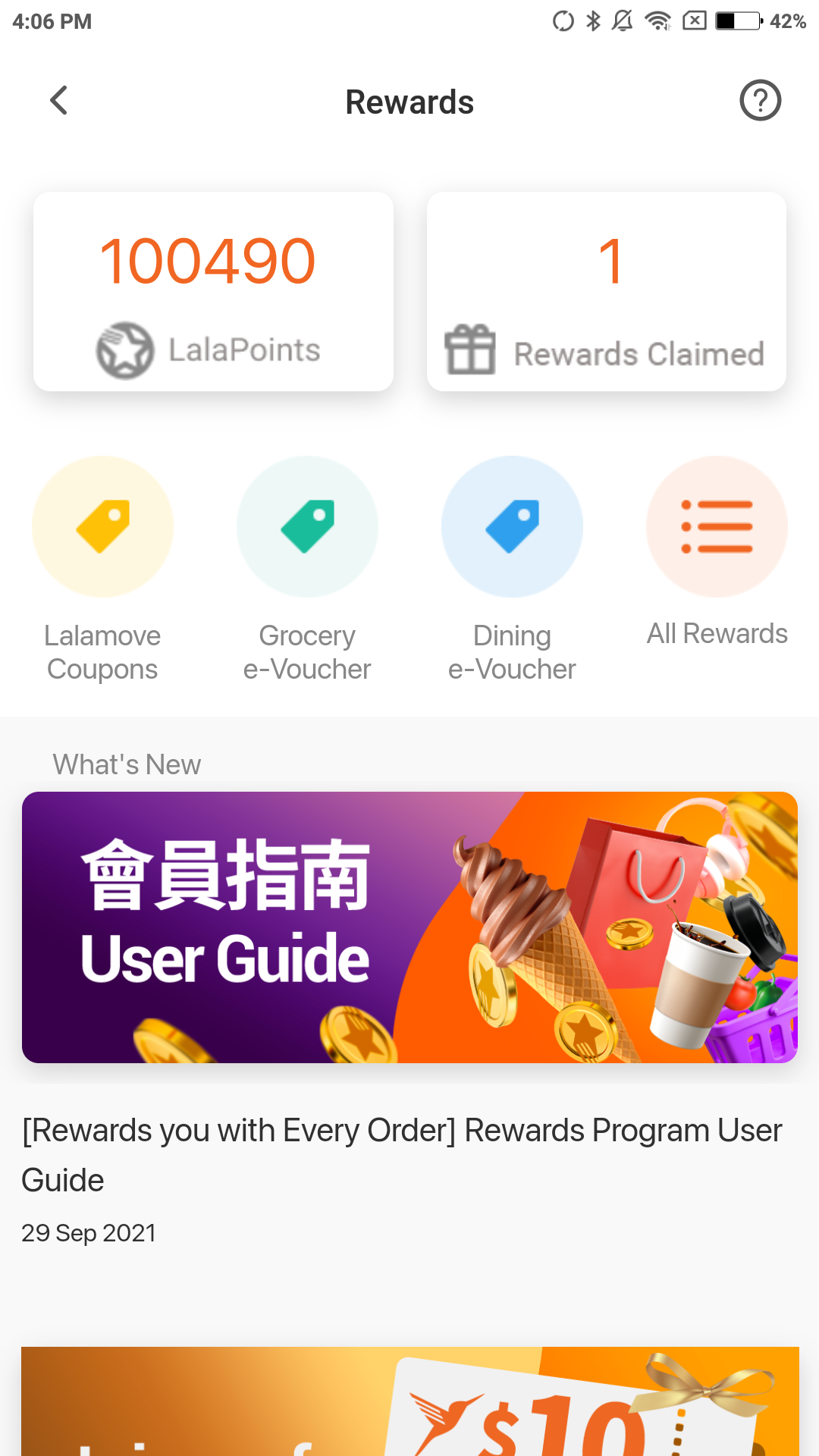
Task: Open the $10 voucher promo banner
Action: (x=409, y=1401)
